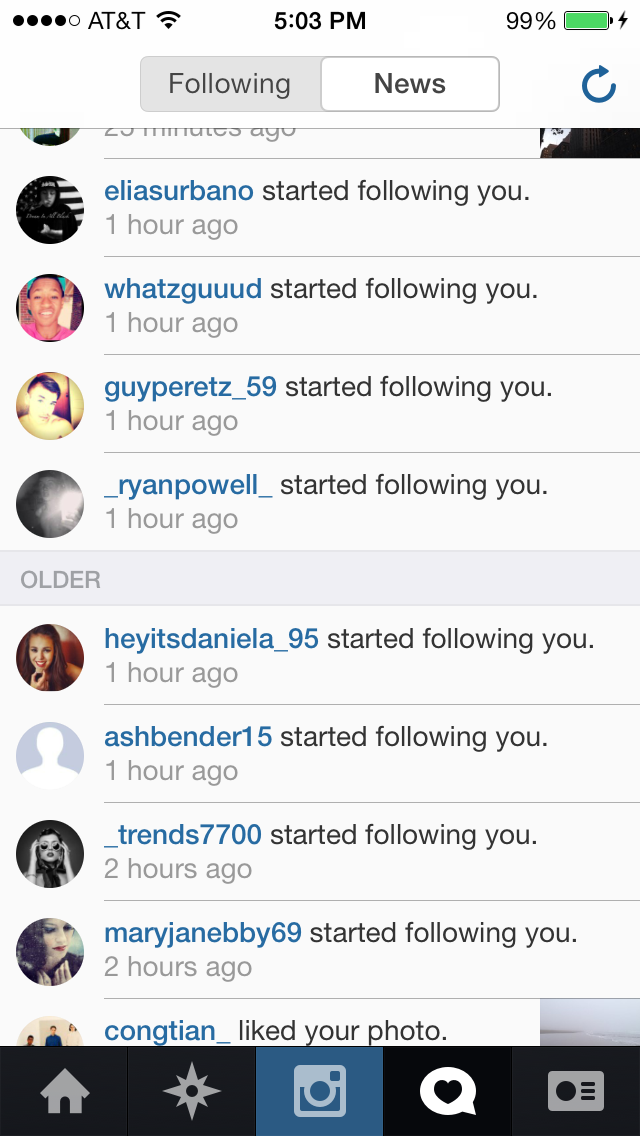Screen dimensions: 640x1136
Task: View heyitsdaniela_95's profile
Action: 212,640
